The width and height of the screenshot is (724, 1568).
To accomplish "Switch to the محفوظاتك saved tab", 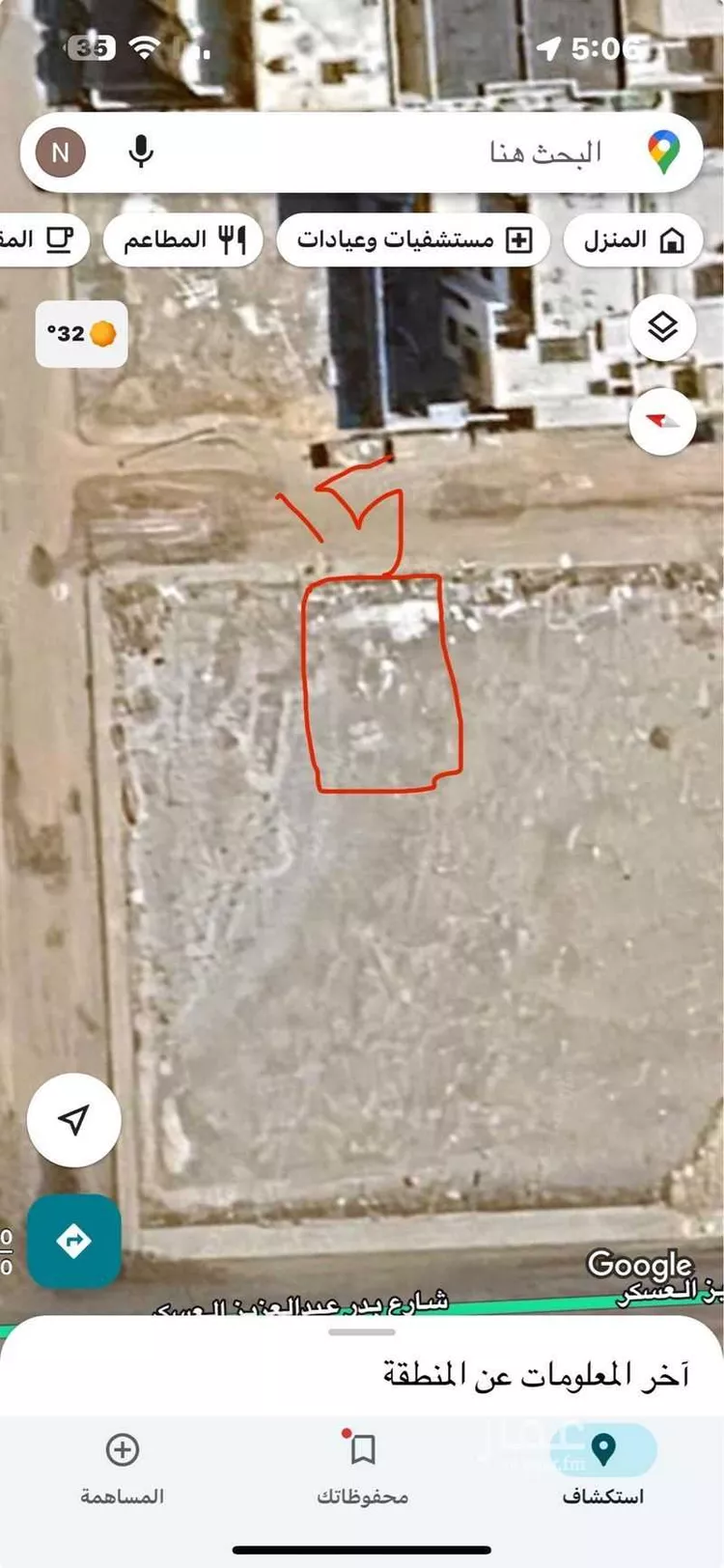I will click(x=362, y=1468).
